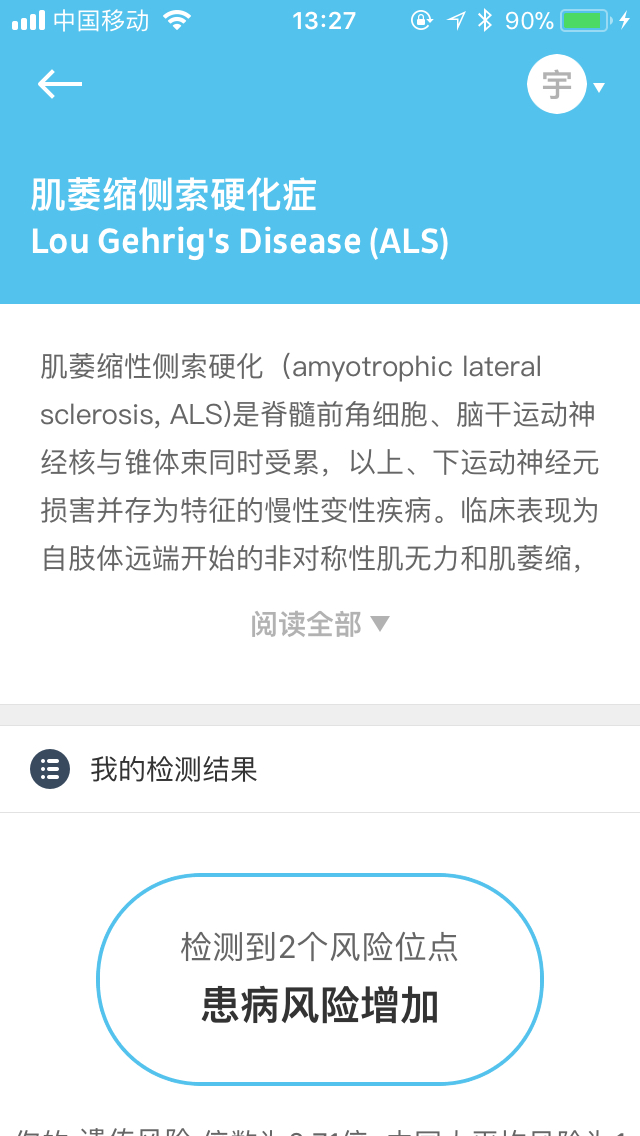Tap the 患病风险增加 result badge
Viewport: 640px width, 1136px height.
320,979
